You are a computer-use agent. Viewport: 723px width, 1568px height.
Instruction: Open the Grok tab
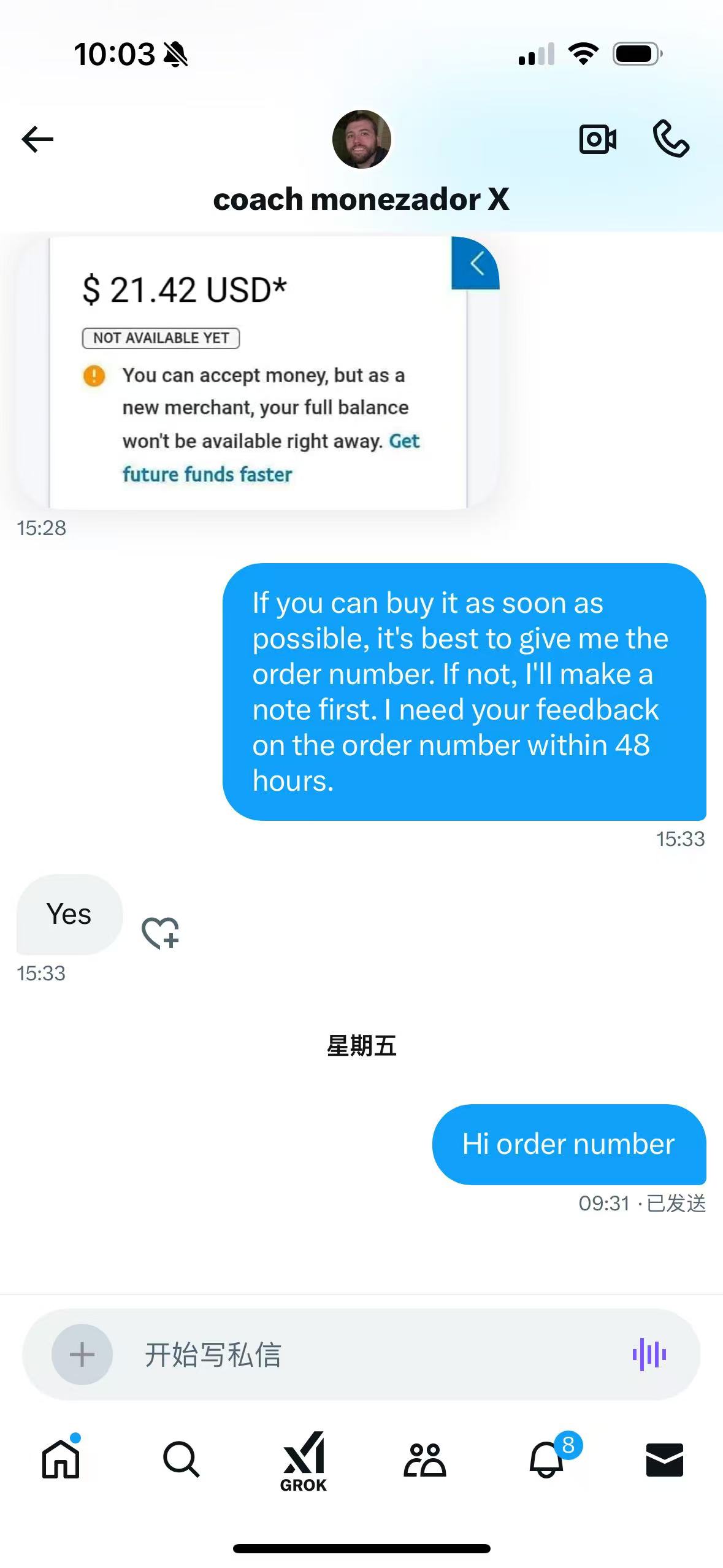(x=303, y=1461)
